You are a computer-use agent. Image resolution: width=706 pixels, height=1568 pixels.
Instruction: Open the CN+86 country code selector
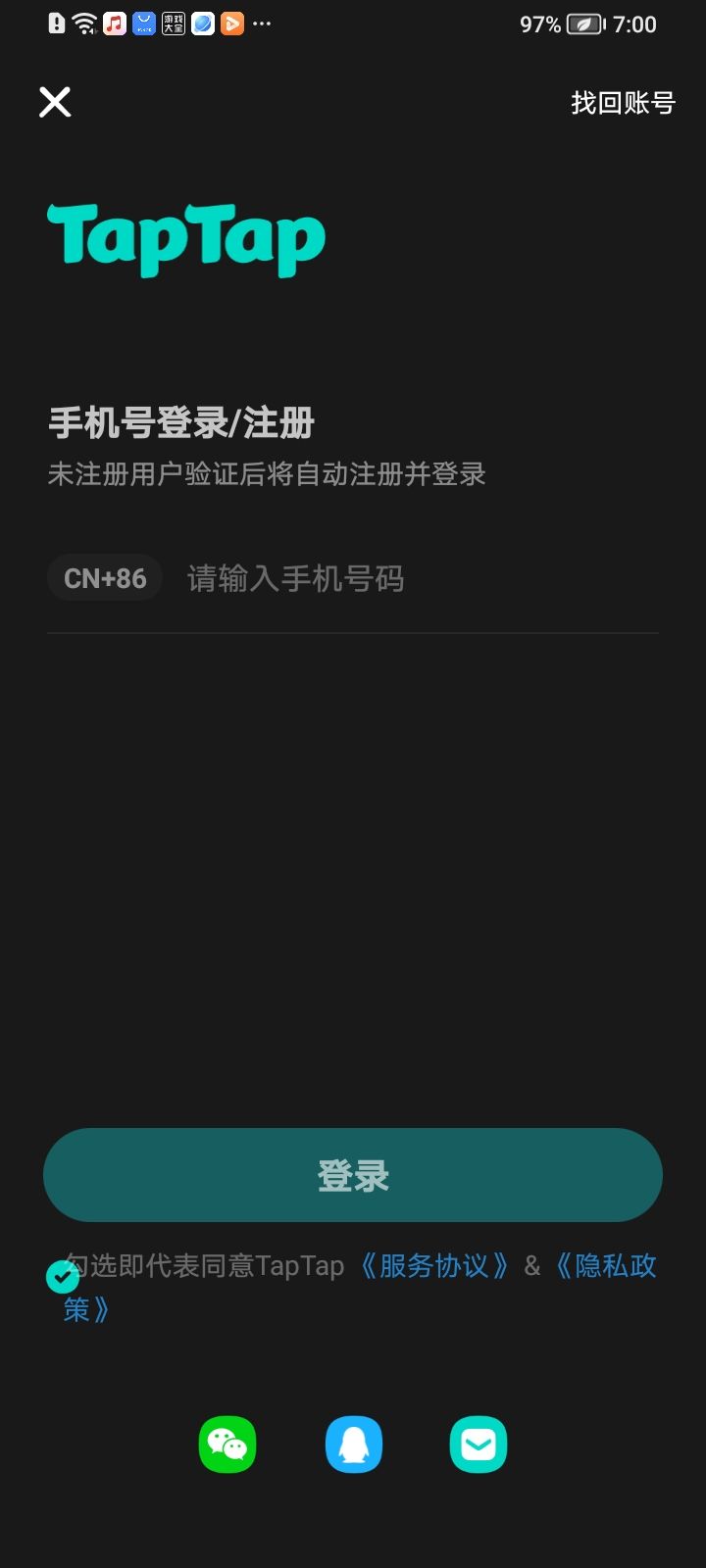(x=104, y=578)
